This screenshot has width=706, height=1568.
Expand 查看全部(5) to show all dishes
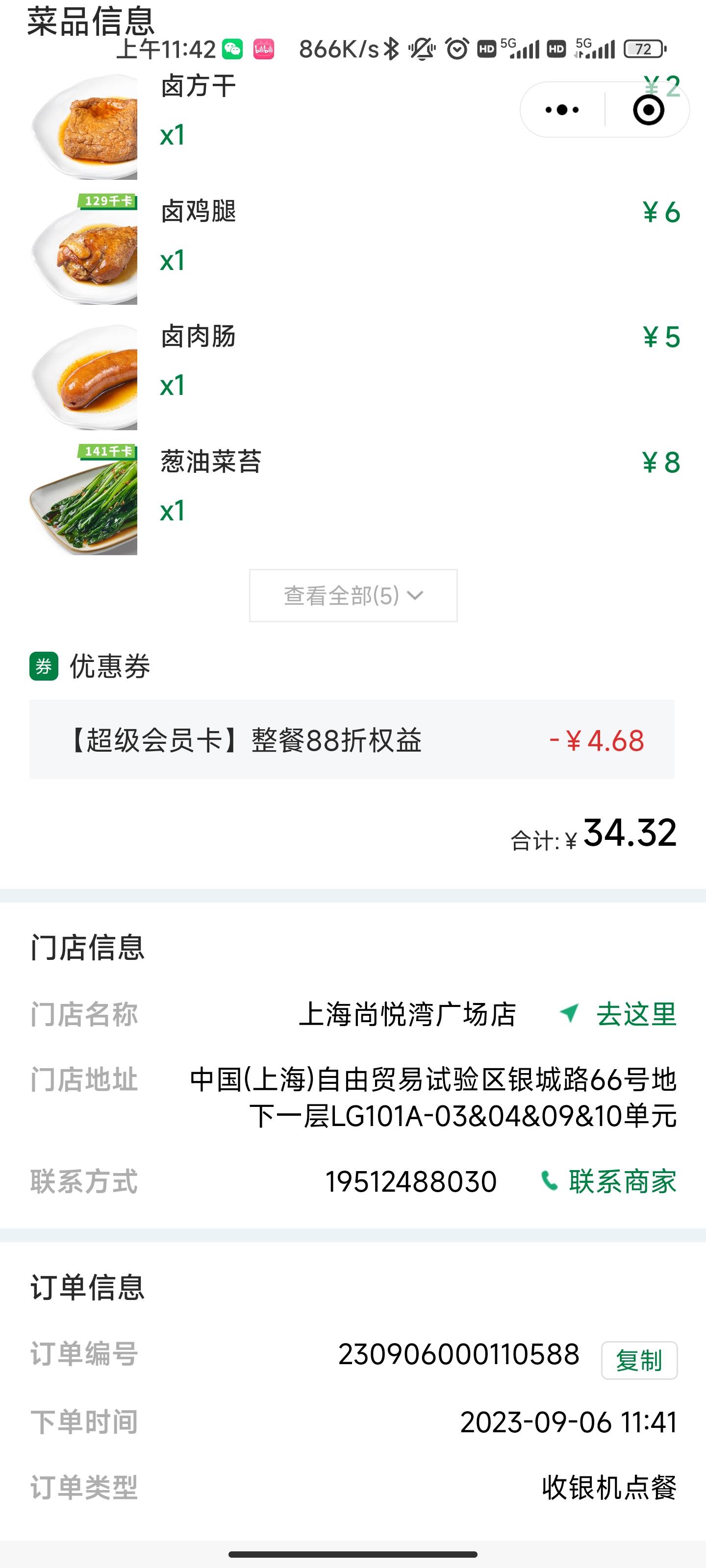click(x=353, y=595)
